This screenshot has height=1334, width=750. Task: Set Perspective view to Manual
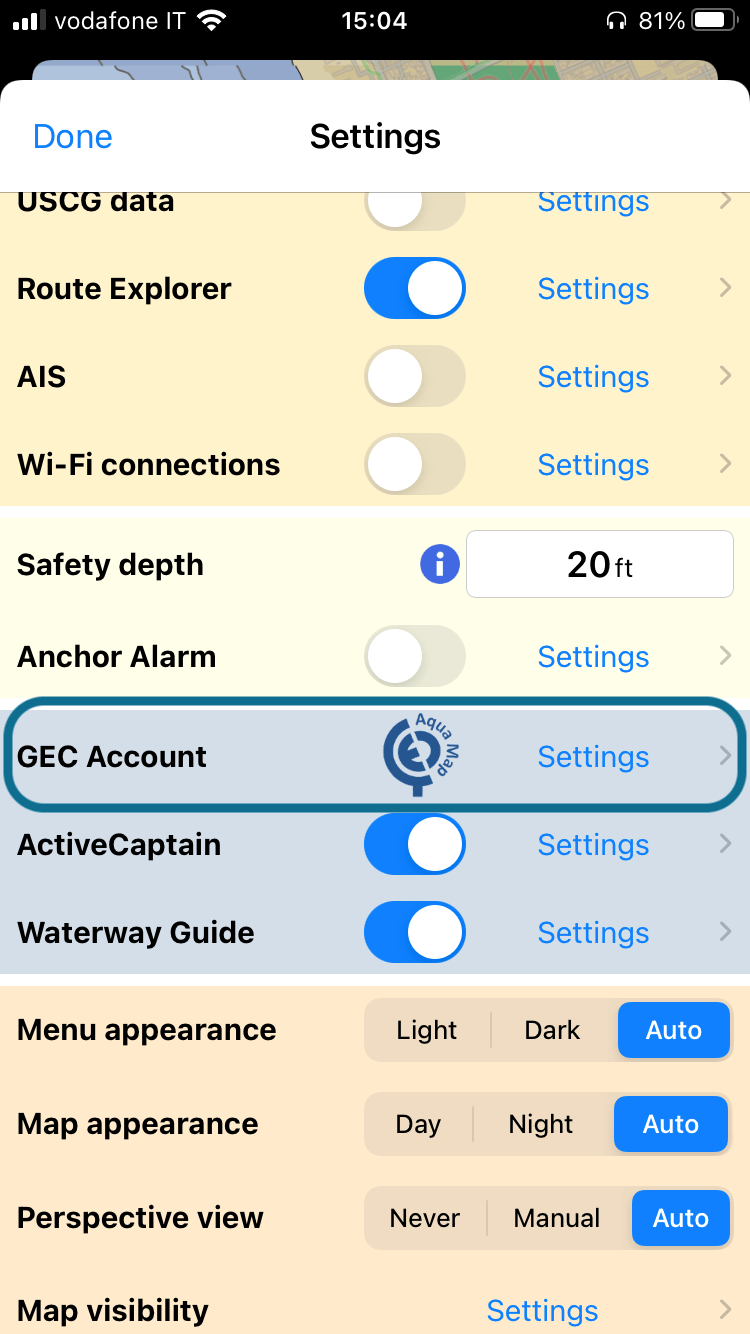coord(557,1218)
